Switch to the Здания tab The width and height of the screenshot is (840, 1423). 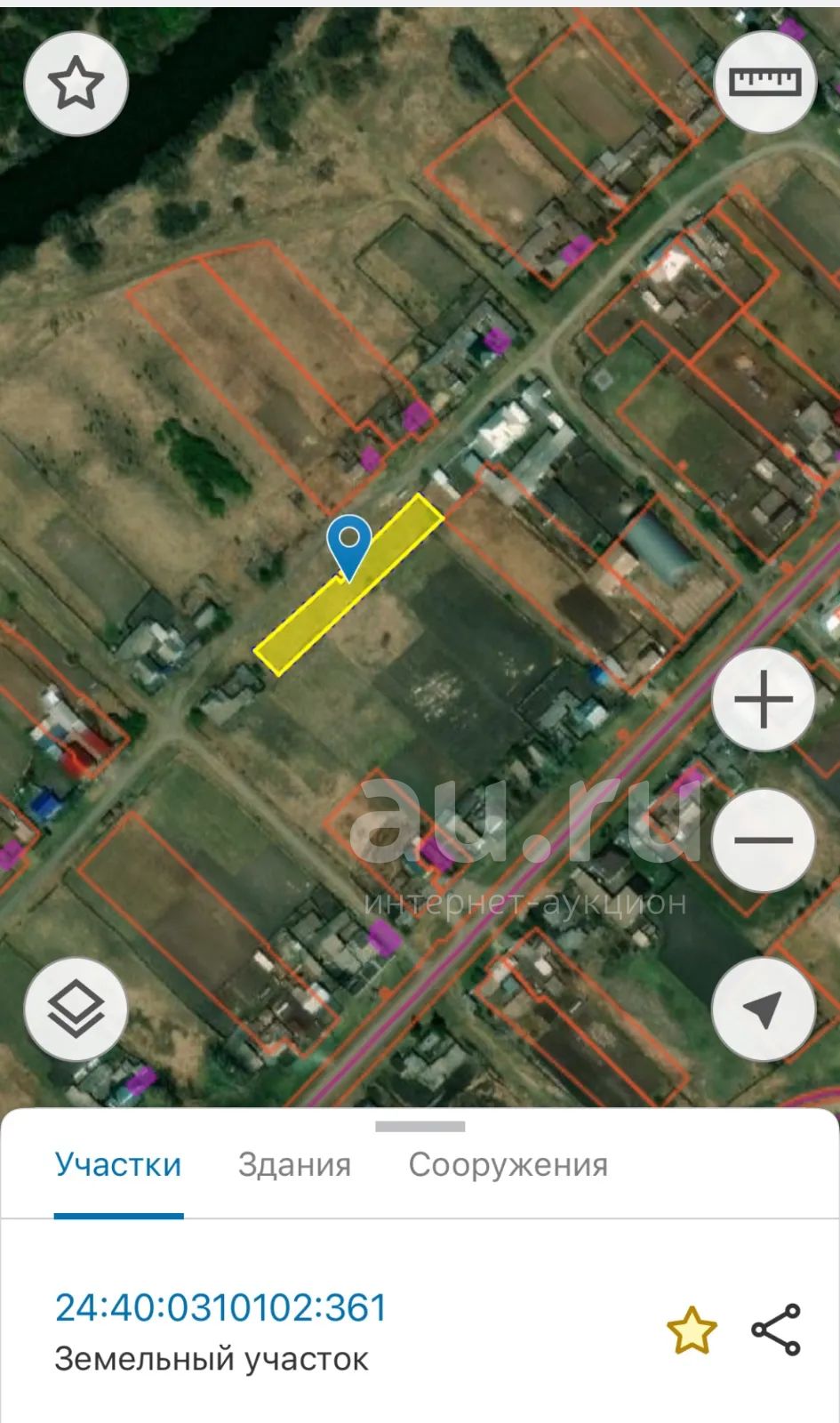click(294, 1165)
